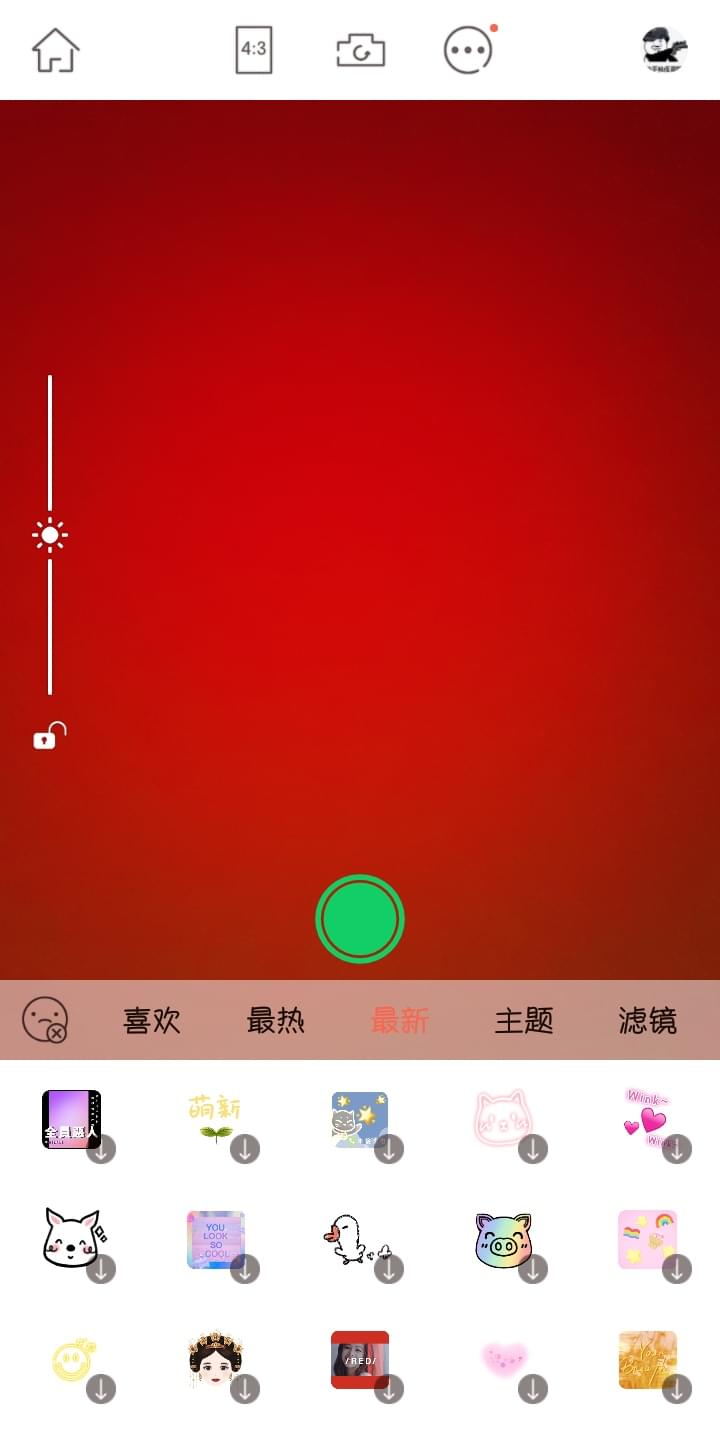
Task: Switch to the 4:3 aspect ratio
Action: [x=252, y=50]
